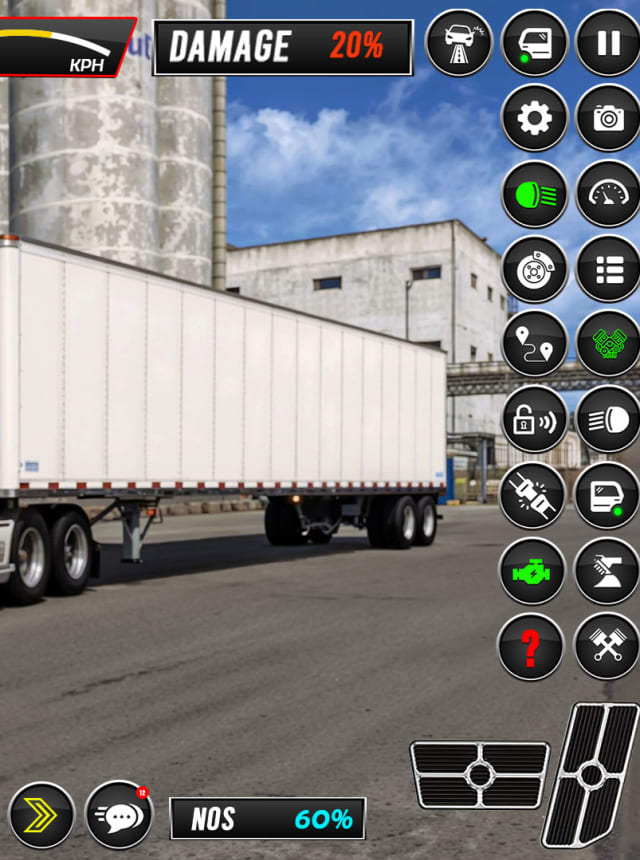Take a screenshot with the camera button
Viewport: 640px width, 860px height.
608,119
